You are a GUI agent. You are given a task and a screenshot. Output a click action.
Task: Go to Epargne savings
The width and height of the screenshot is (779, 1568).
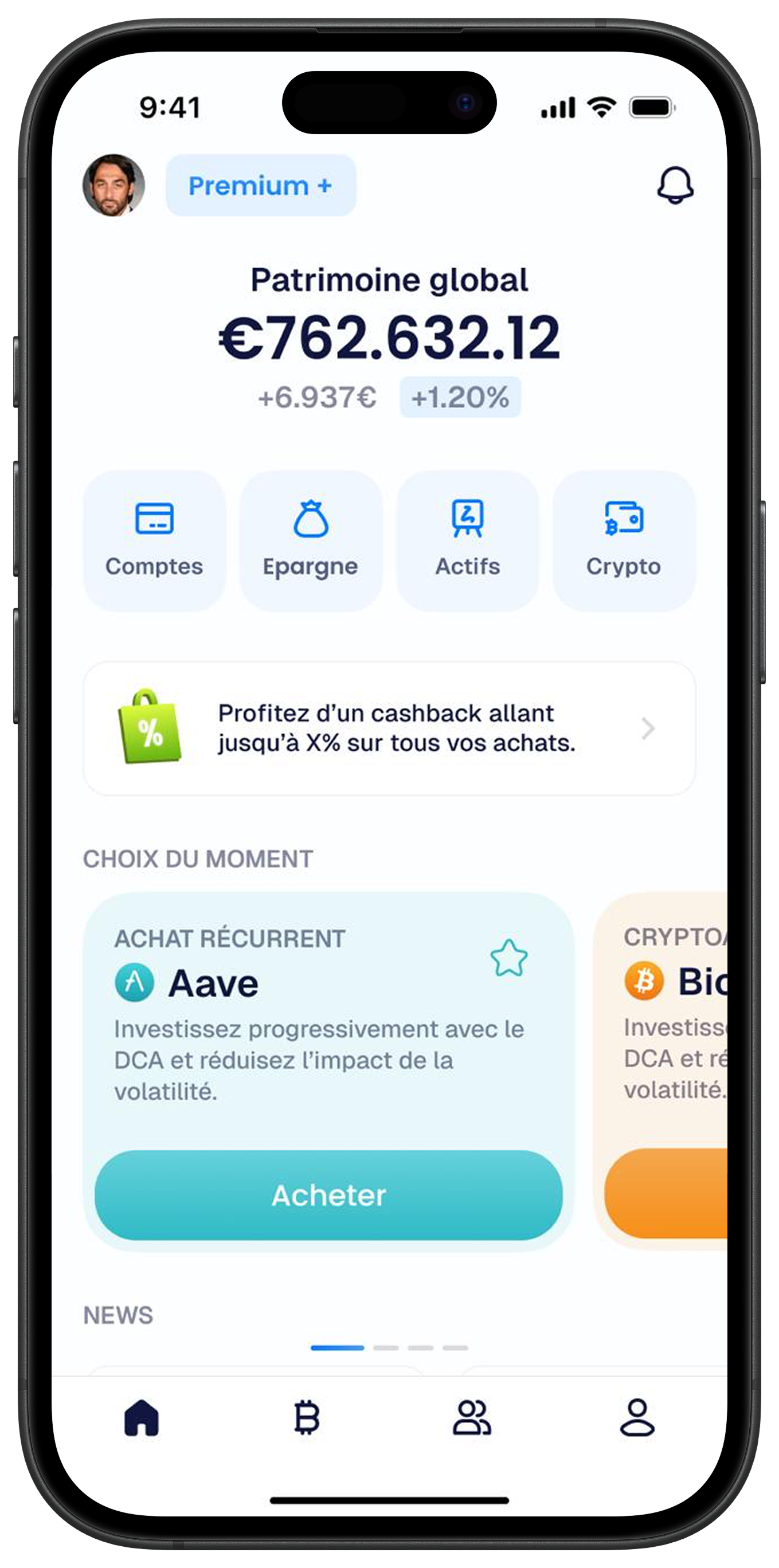[310, 540]
